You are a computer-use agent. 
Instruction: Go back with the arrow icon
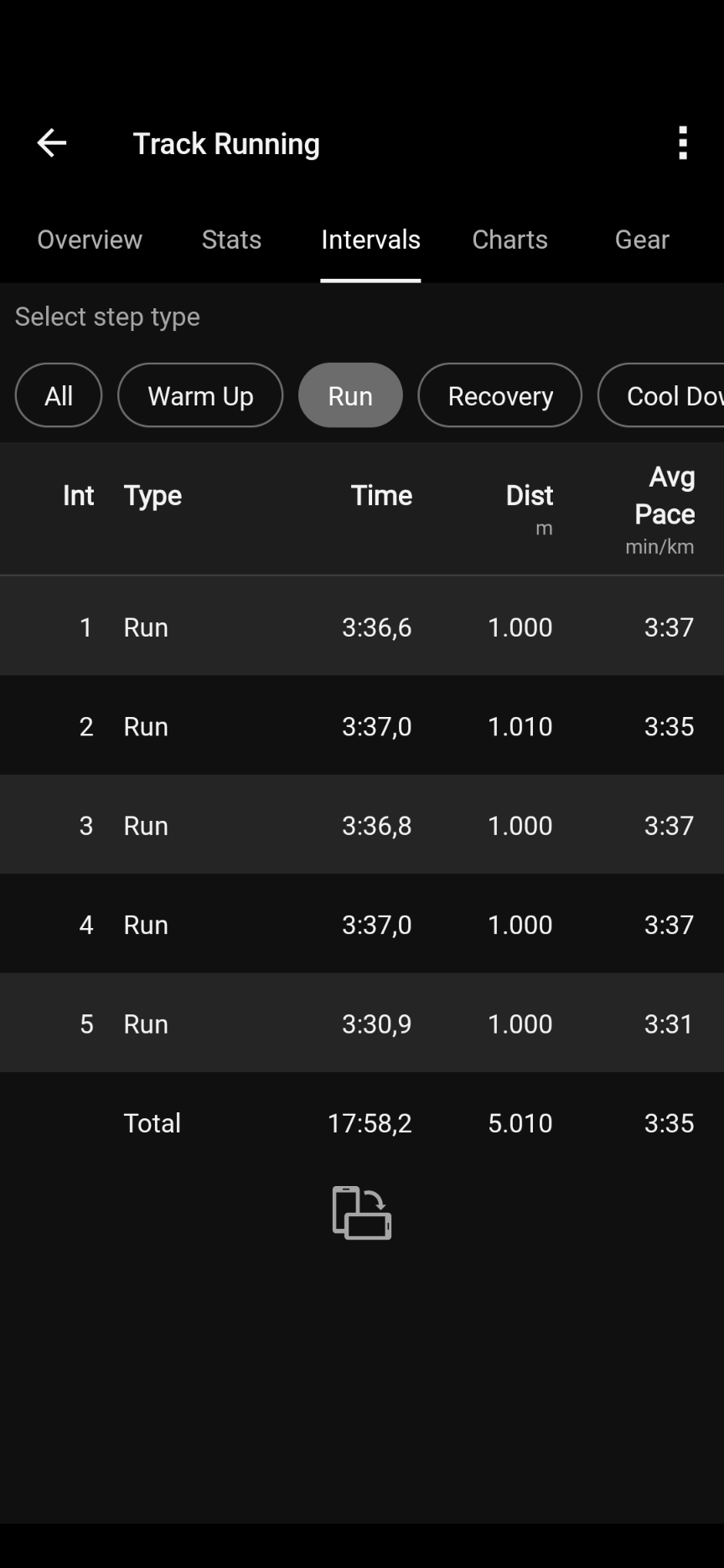pos(51,143)
